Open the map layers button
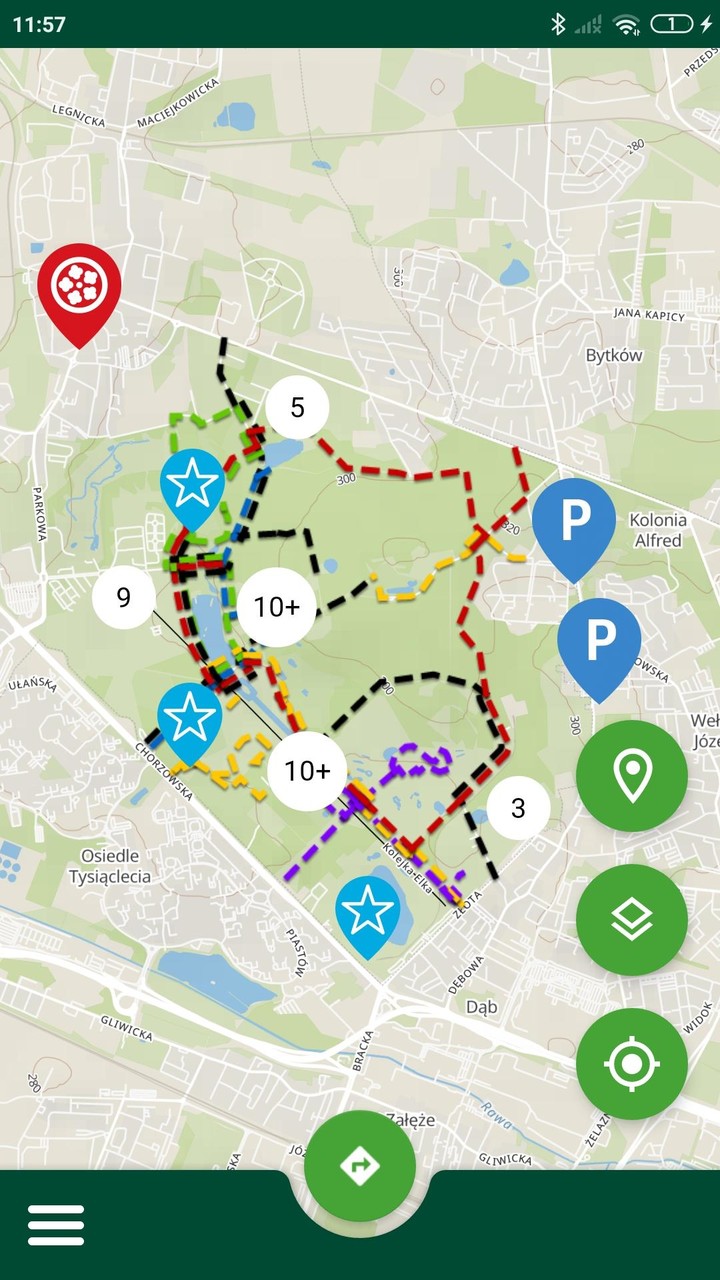The image size is (720, 1280). (631, 919)
